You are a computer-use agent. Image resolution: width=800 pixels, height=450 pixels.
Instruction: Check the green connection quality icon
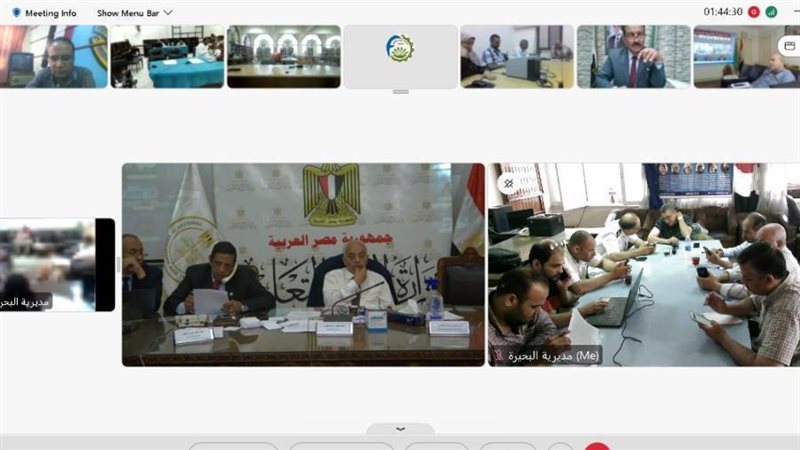click(x=771, y=12)
